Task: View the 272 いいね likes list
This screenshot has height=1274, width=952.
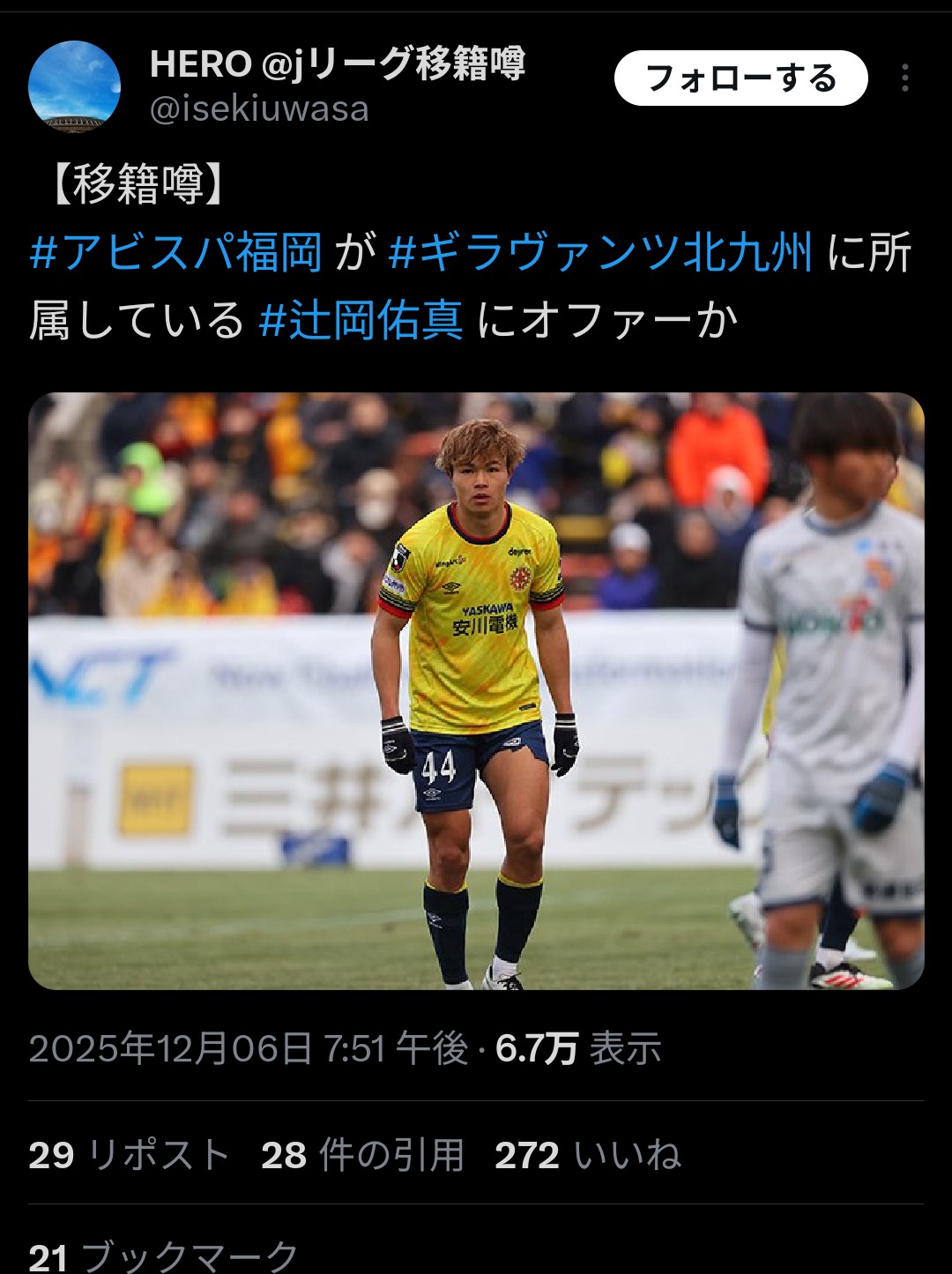Action: (588, 1154)
